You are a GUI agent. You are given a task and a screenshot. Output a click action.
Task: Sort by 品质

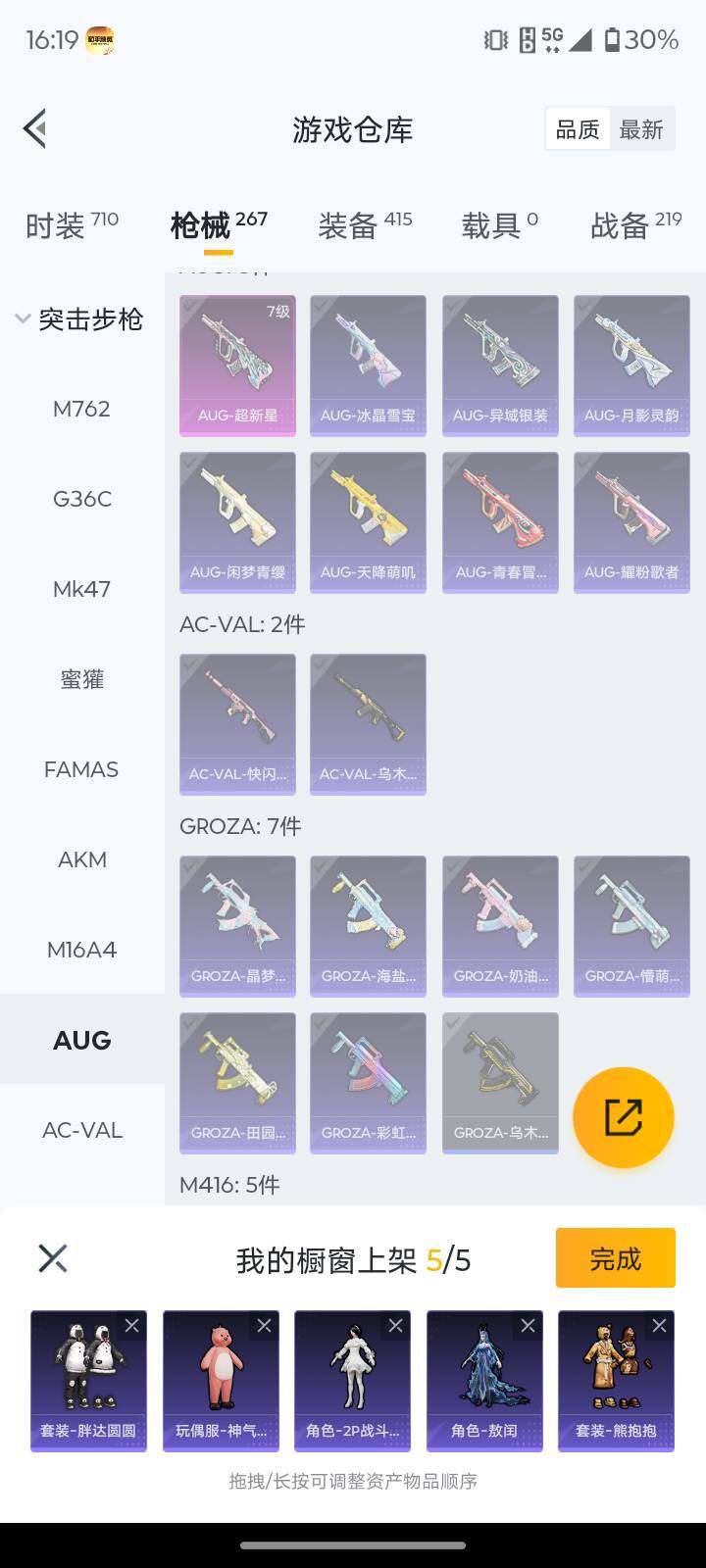pos(578,129)
